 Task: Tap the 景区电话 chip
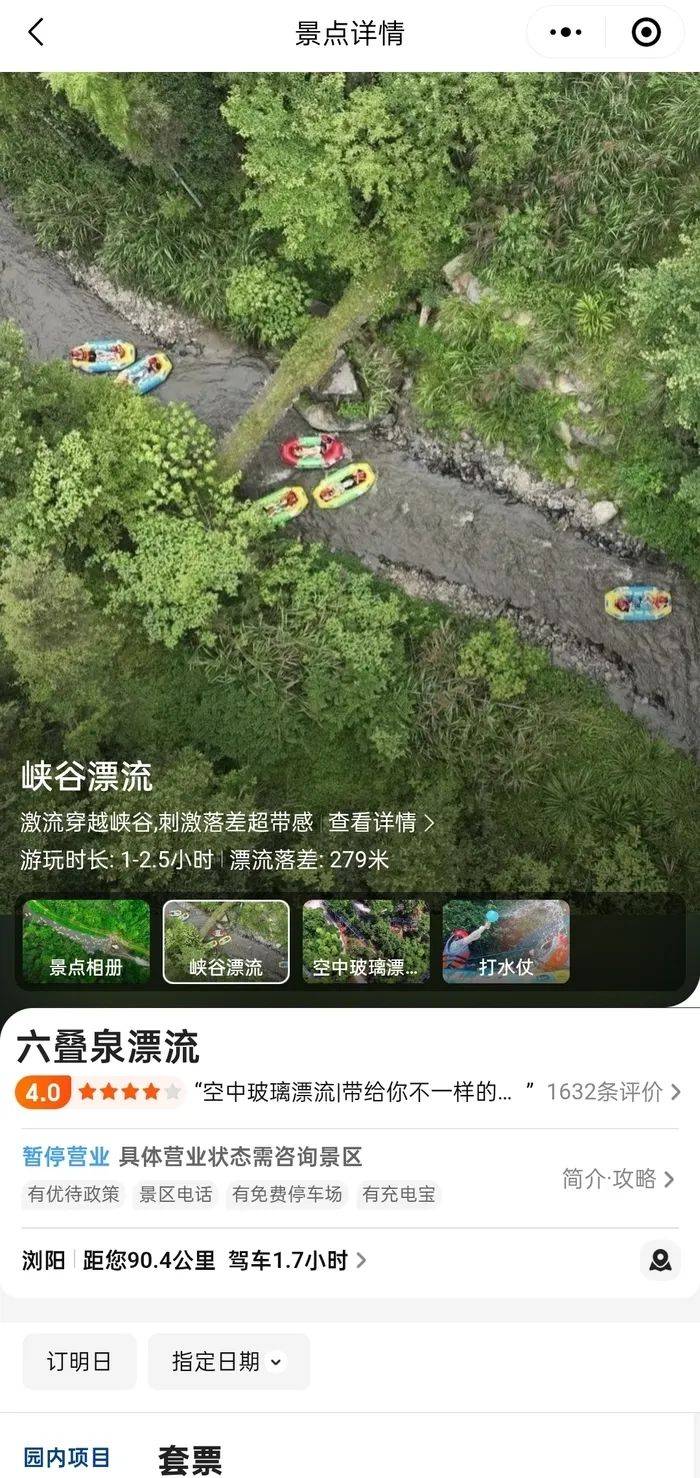point(175,1194)
